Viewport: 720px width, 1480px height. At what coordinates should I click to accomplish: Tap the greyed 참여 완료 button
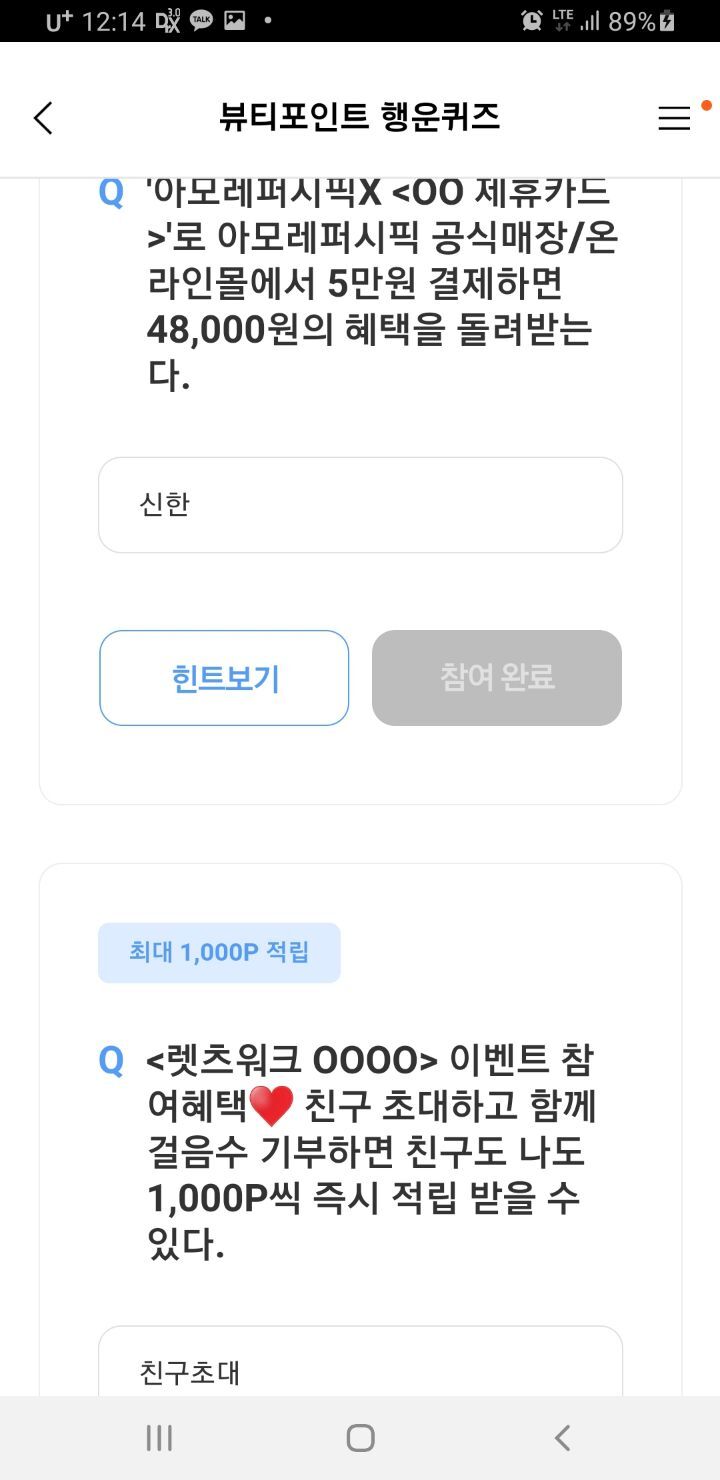point(497,678)
